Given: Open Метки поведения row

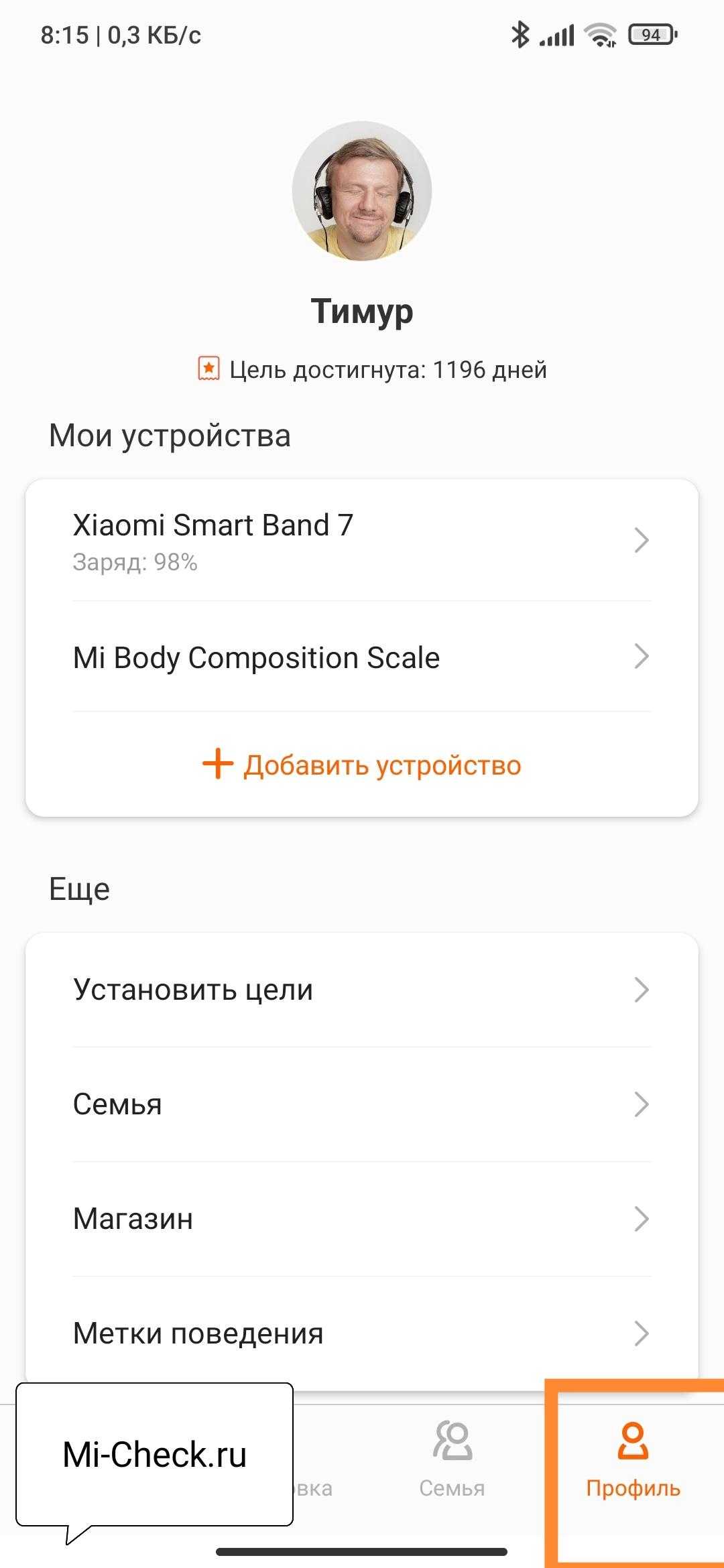Looking at the screenshot, I should pyautogui.click(x=362, y=1333).
